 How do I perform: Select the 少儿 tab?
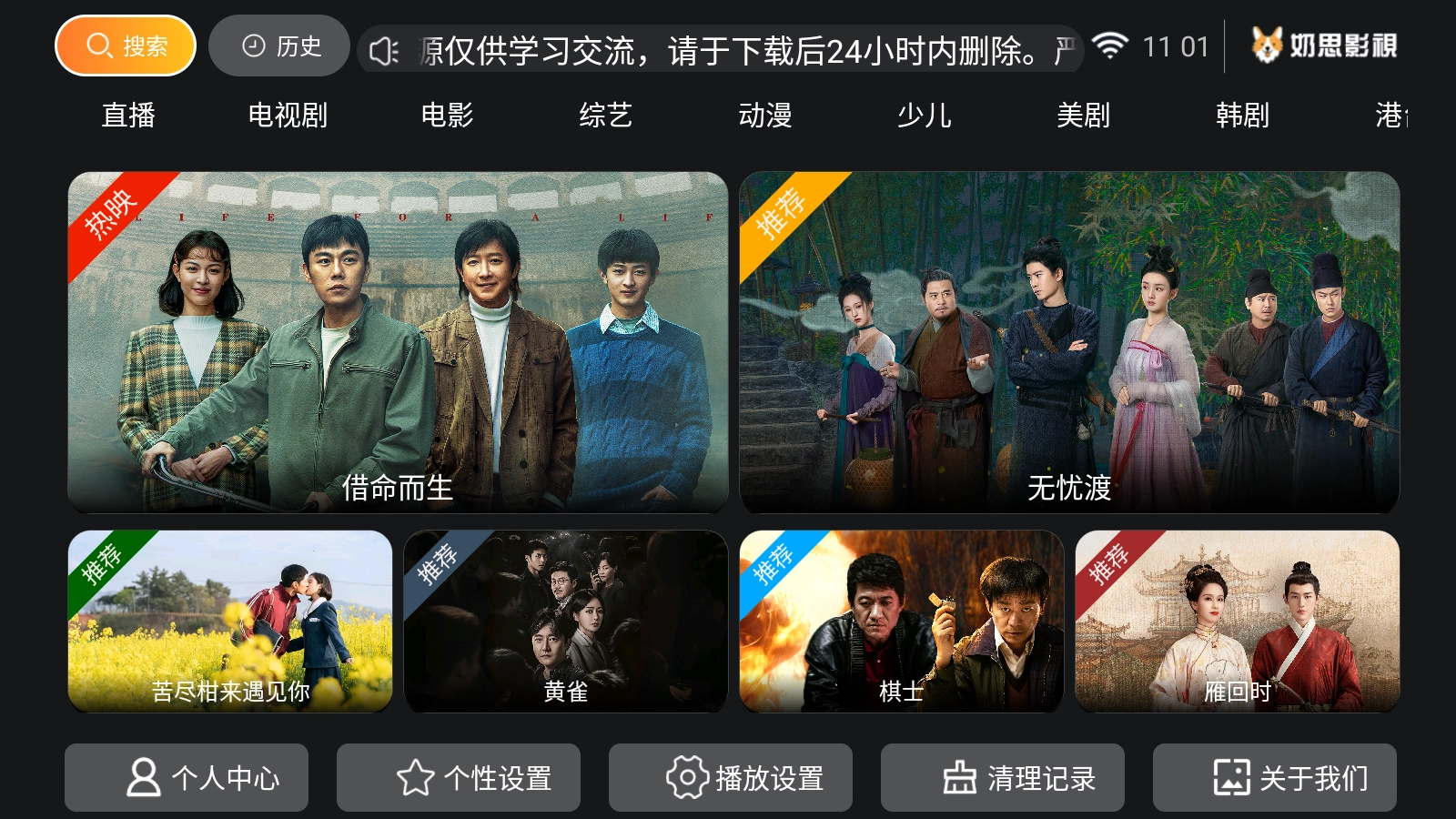point(924,116)
